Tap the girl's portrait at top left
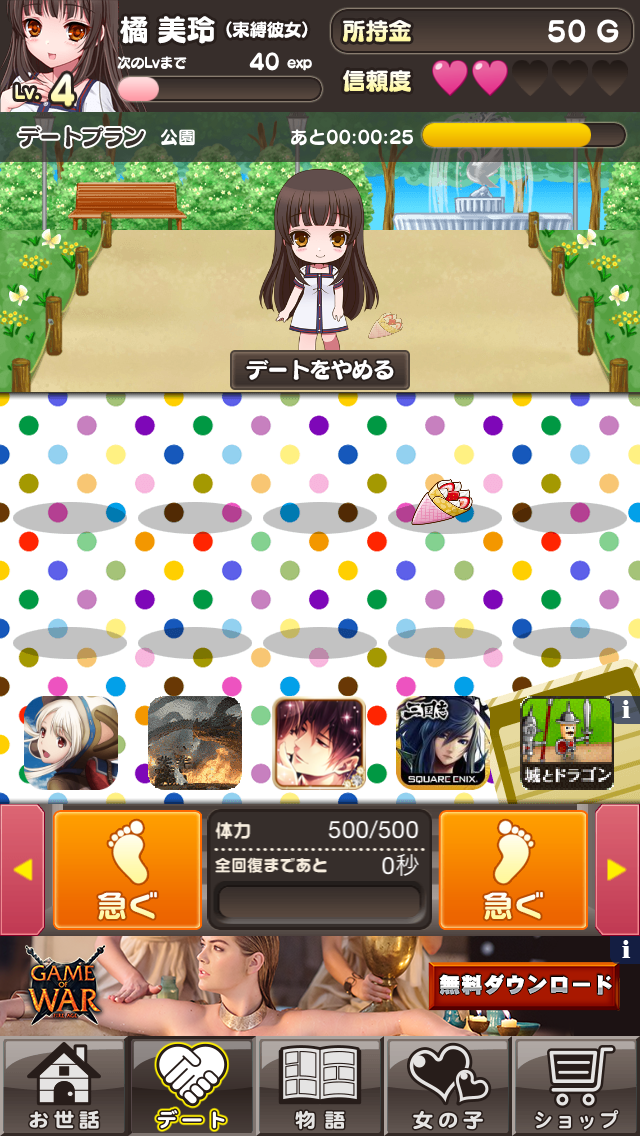 57,55
